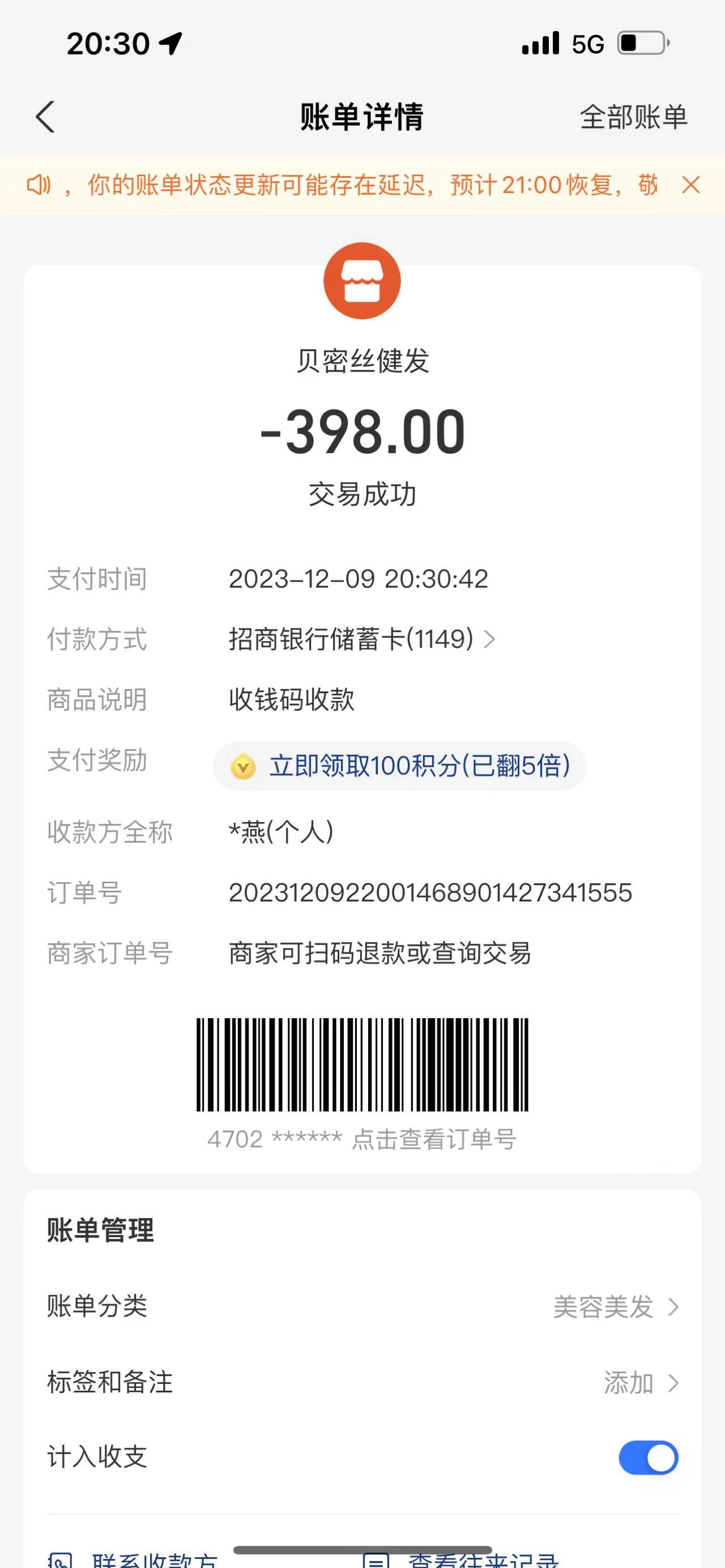The height and width of the screenshot is (1568, 725).
Task: Add a tag via 标签和备注
Action: click(x=362, y=1382)
